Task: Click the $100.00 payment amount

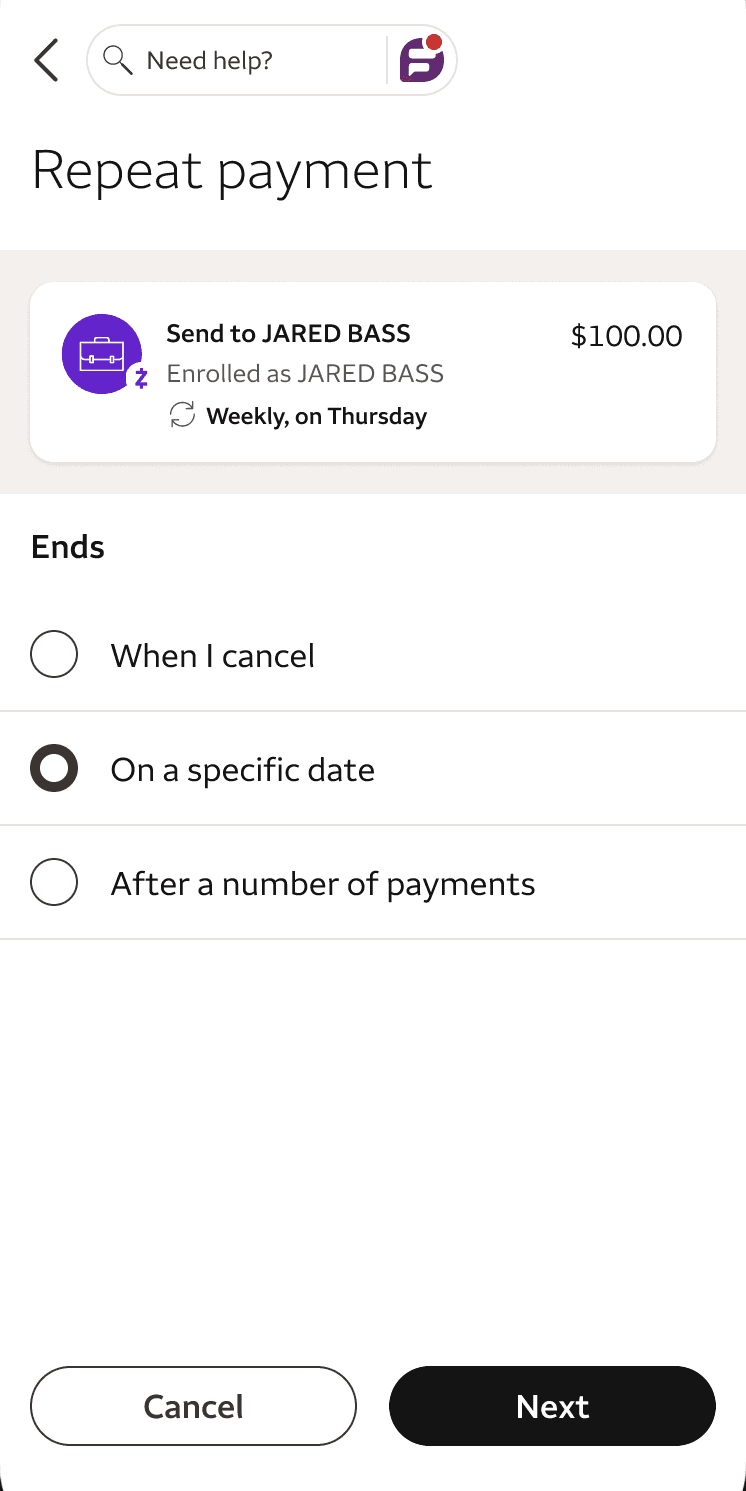Action: pyautogui.click(x=626, y=336)
